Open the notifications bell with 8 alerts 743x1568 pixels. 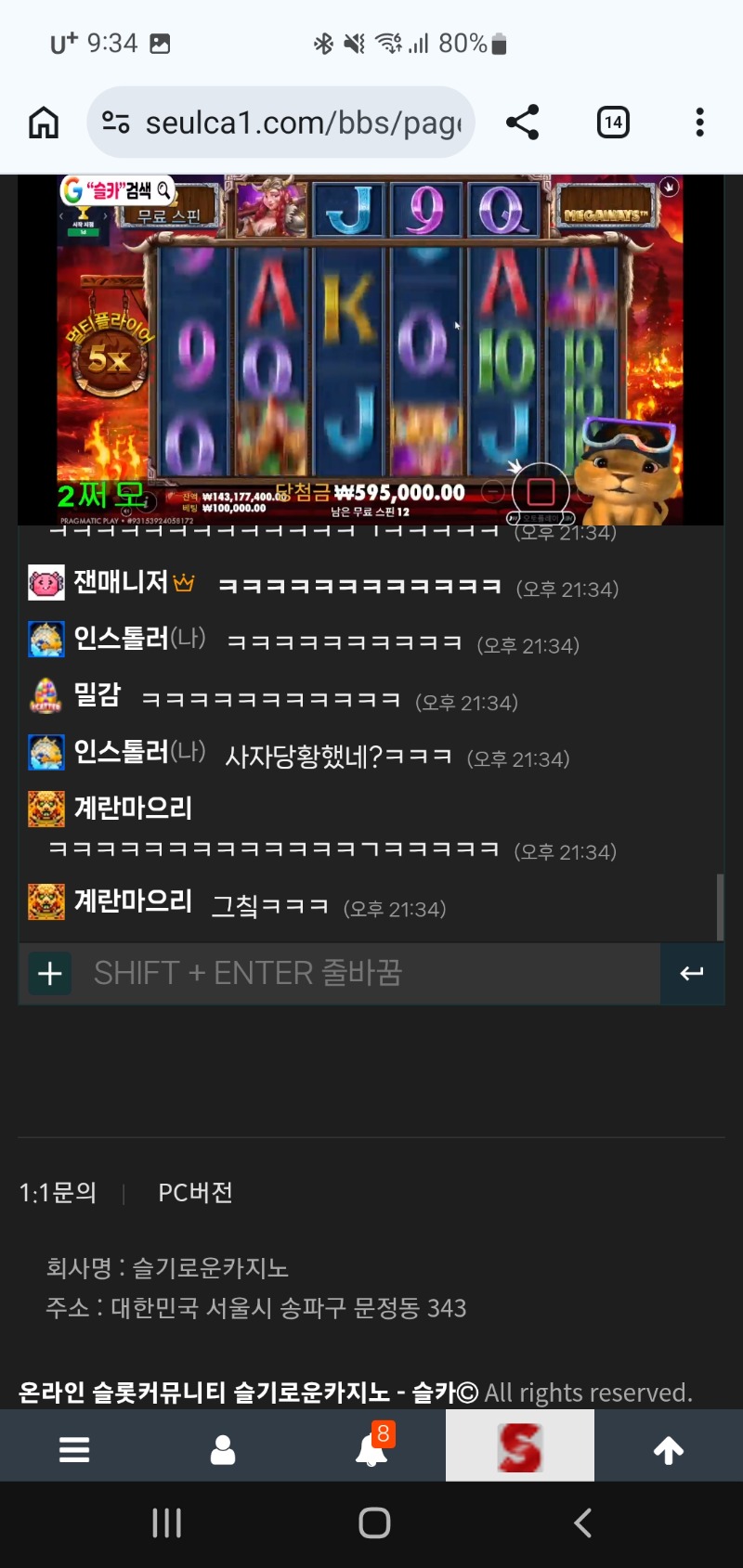pyautogui.click(x=371, y=1449)
